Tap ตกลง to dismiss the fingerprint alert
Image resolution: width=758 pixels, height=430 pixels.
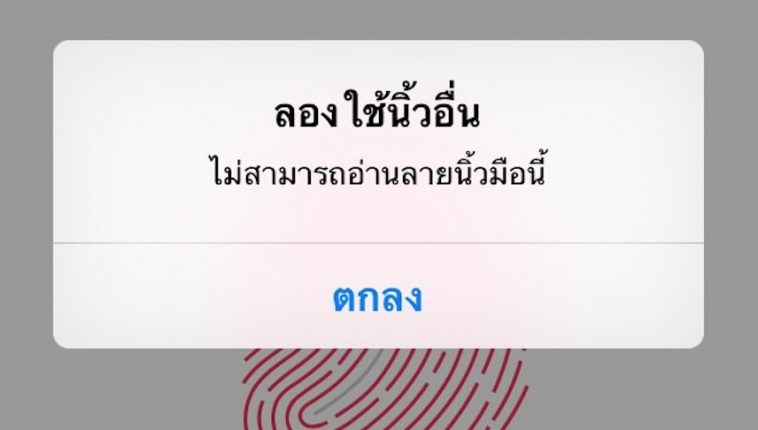(377, 297)
